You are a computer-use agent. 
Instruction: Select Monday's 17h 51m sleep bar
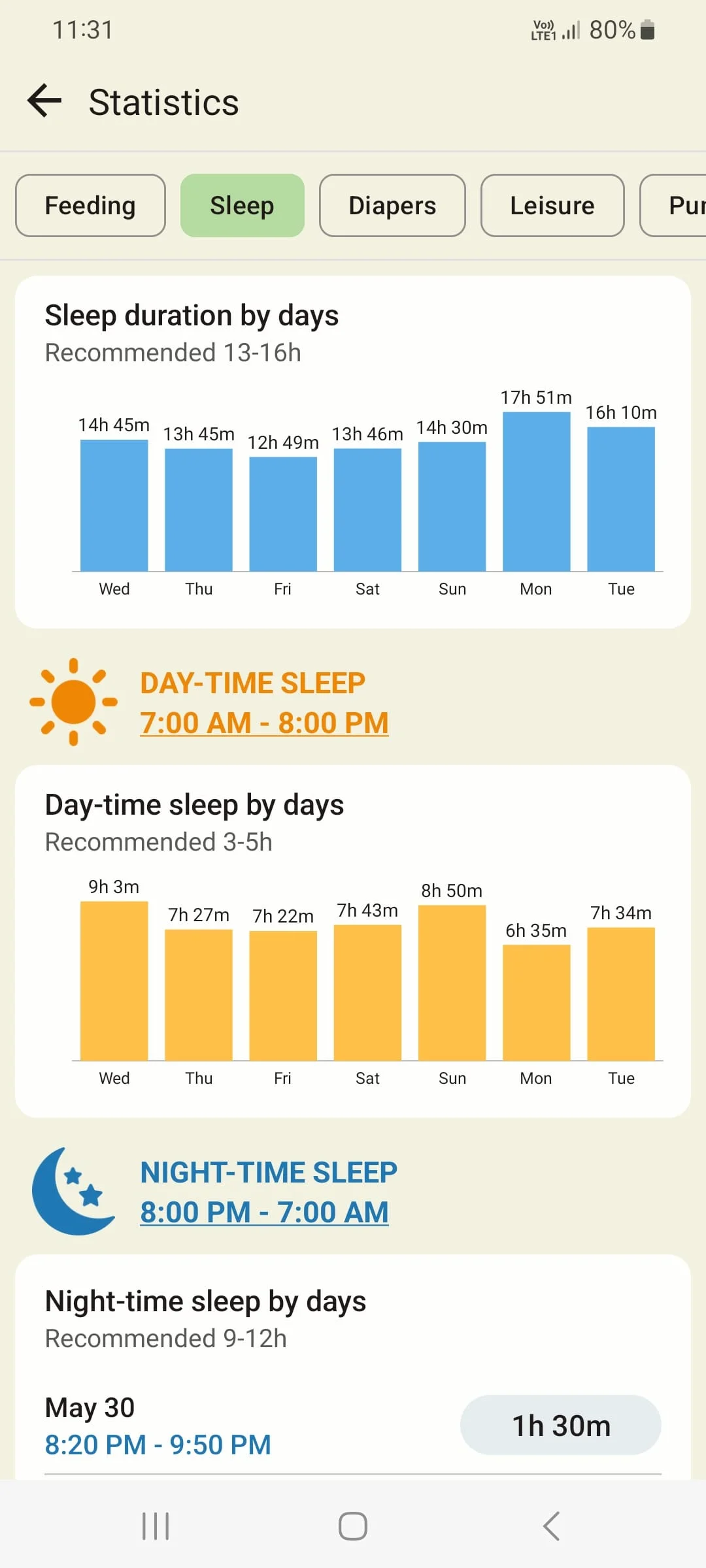coord(535,493)
